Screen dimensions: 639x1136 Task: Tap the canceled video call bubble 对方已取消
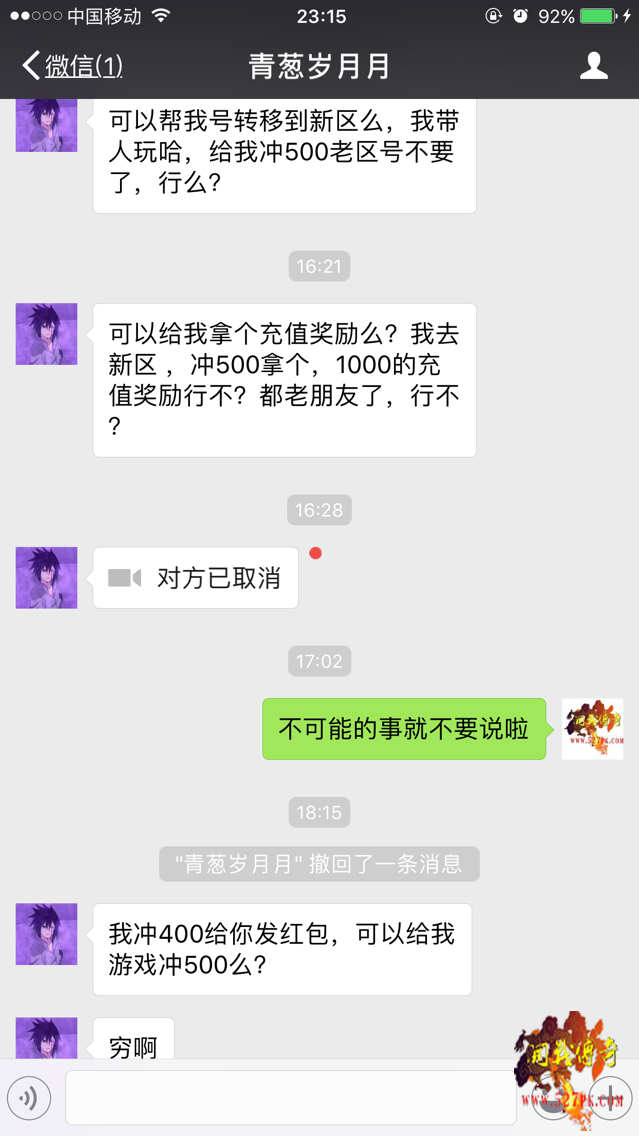[196, 578]
